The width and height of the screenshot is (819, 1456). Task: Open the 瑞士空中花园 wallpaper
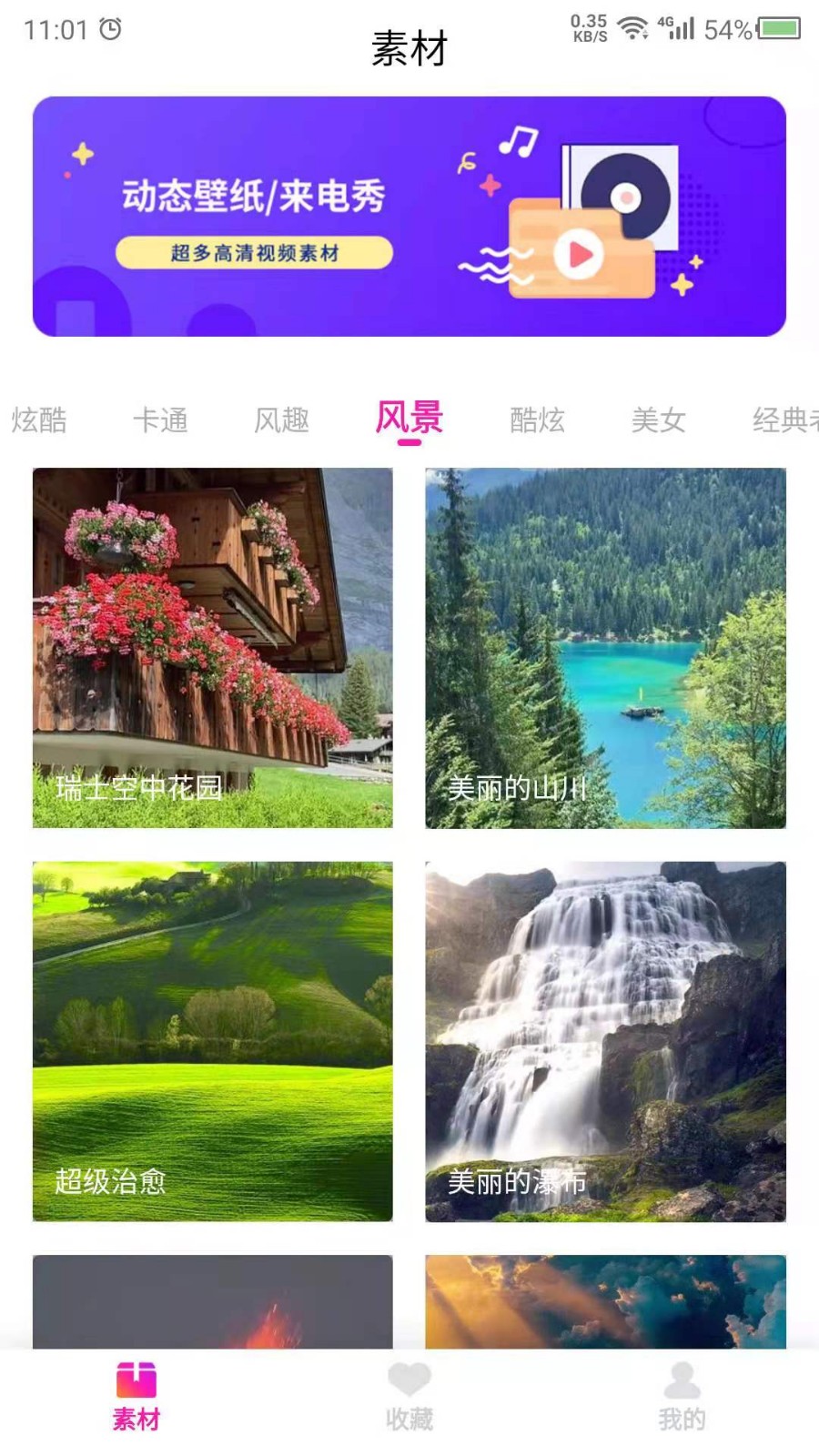click(212, 646)
